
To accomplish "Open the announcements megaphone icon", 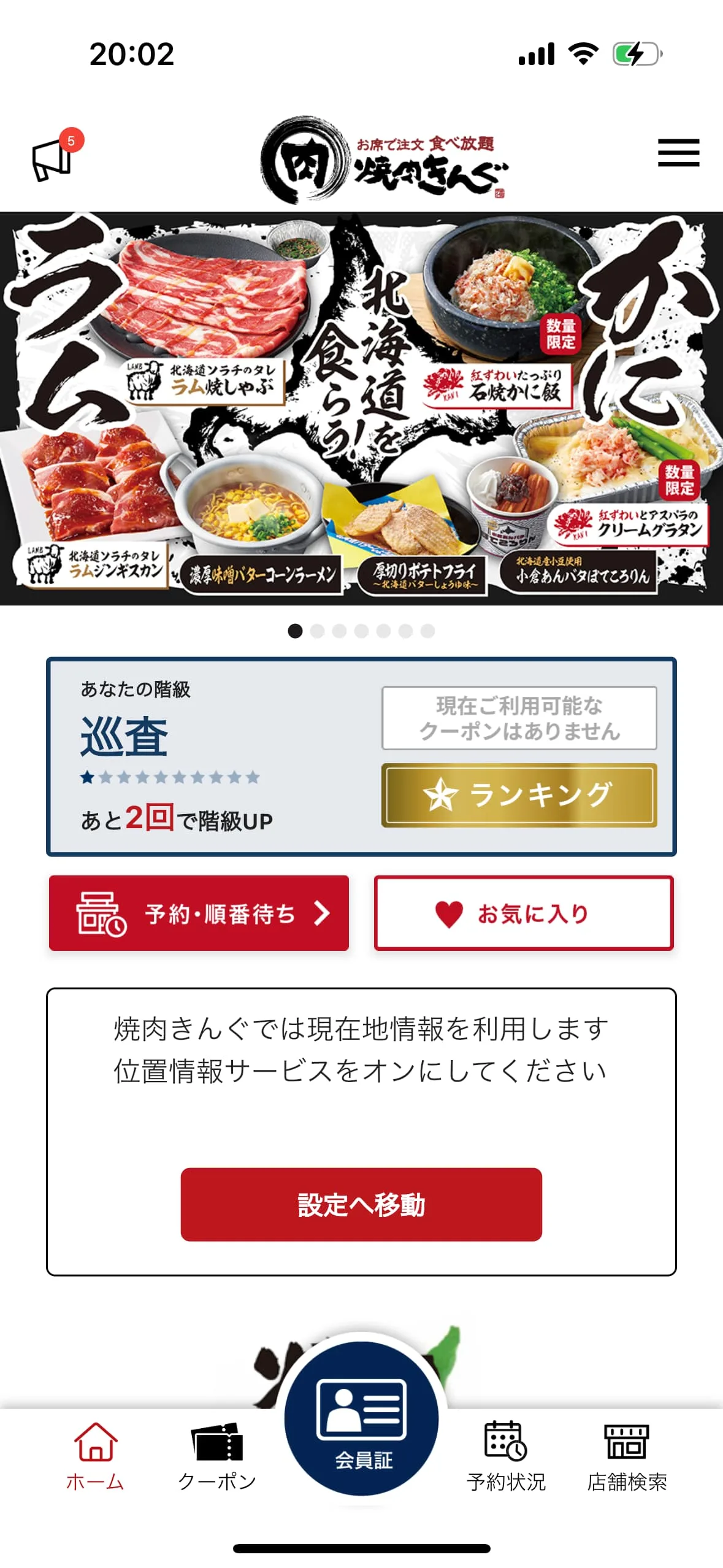I will 53,158.
